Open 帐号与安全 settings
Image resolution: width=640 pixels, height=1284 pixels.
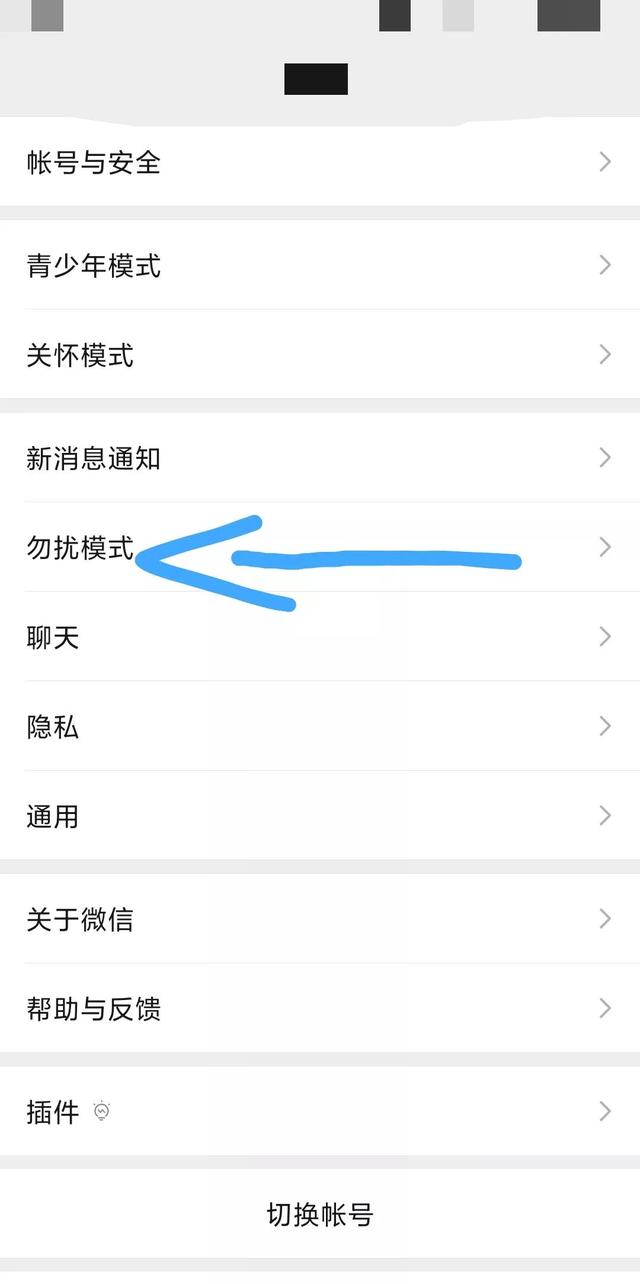(x=320, y=162)
